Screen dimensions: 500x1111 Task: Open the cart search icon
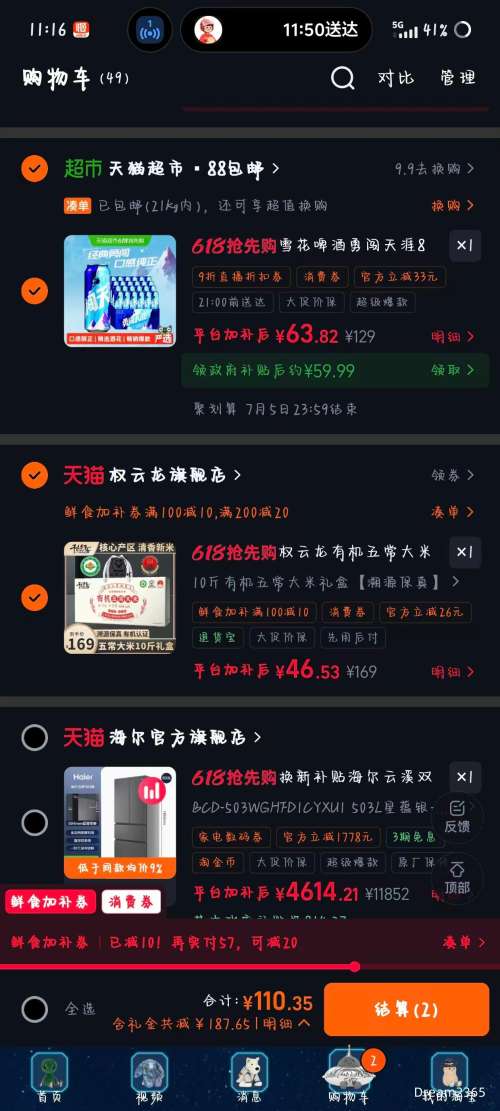coord(343,78)
